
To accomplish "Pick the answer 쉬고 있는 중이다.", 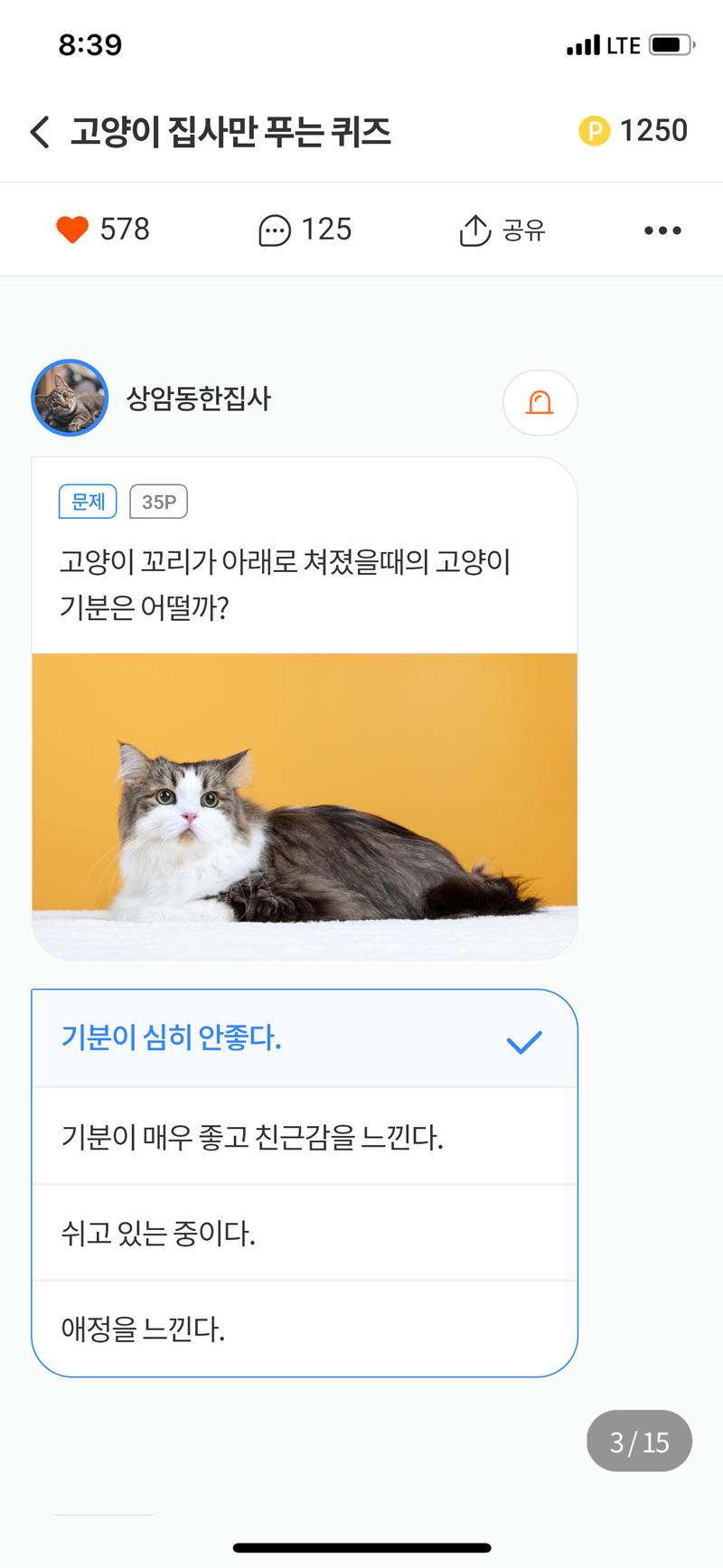I will coord(304,1233).
